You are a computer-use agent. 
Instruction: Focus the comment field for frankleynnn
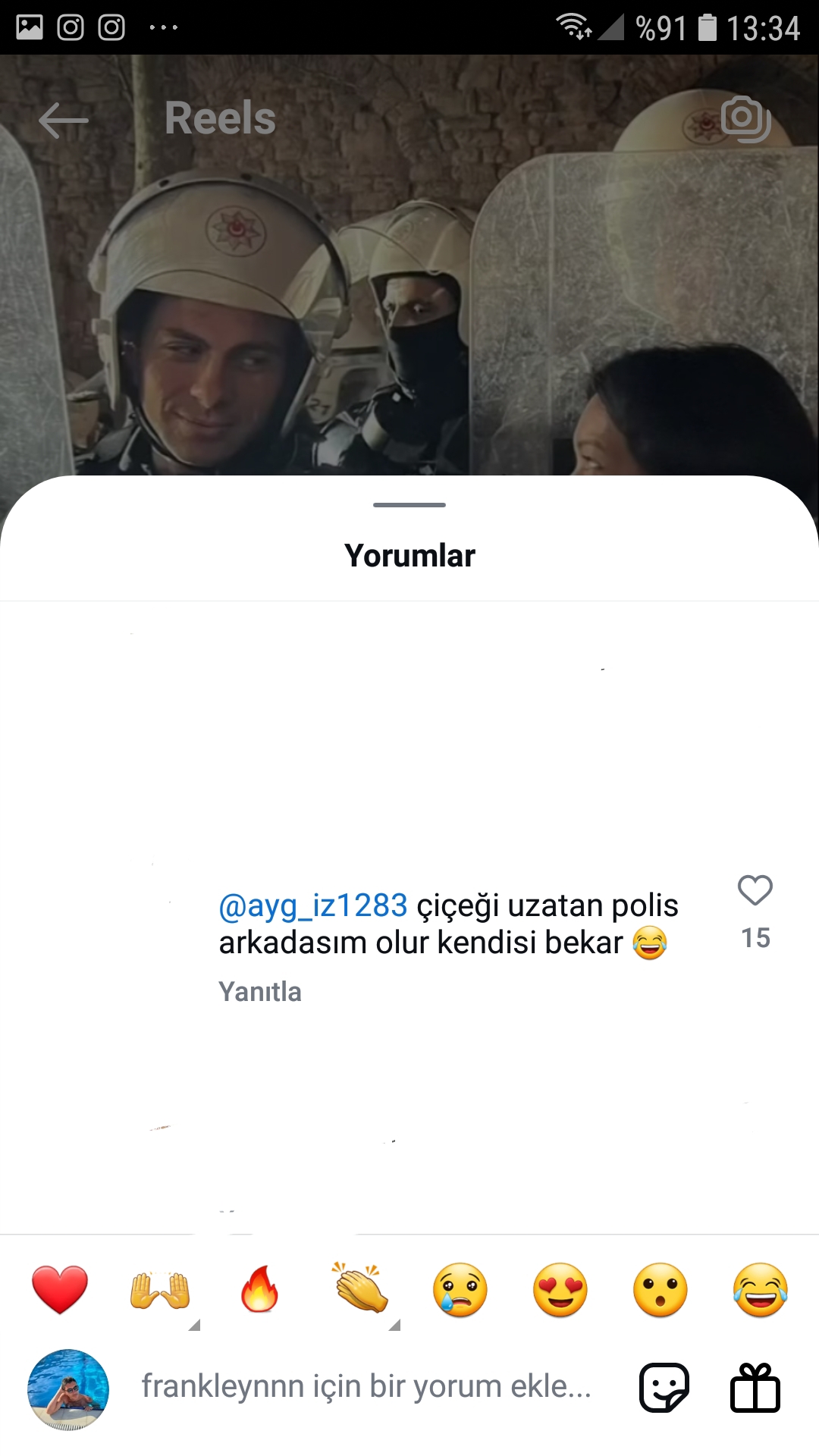(x=366, y=1387)
